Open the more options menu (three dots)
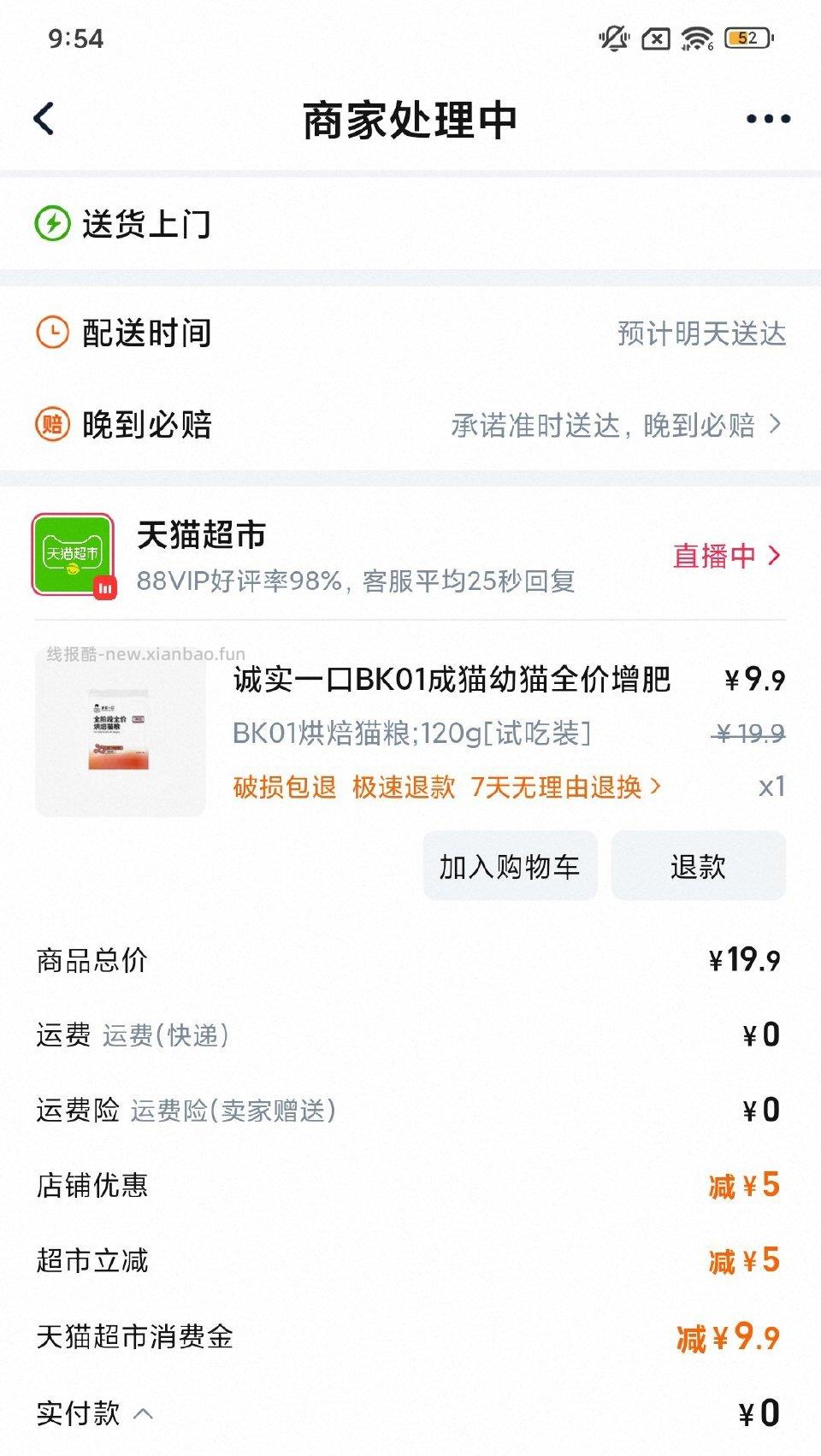Image resolution: width=821 pixels, height=1456 pixels. click(765, 119)
